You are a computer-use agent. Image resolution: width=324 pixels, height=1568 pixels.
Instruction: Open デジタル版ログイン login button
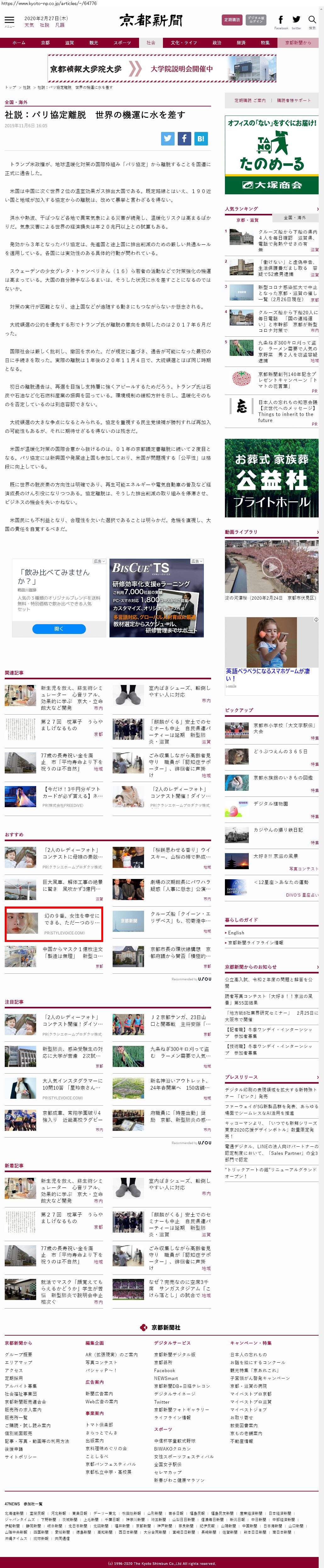pos(256,20)
